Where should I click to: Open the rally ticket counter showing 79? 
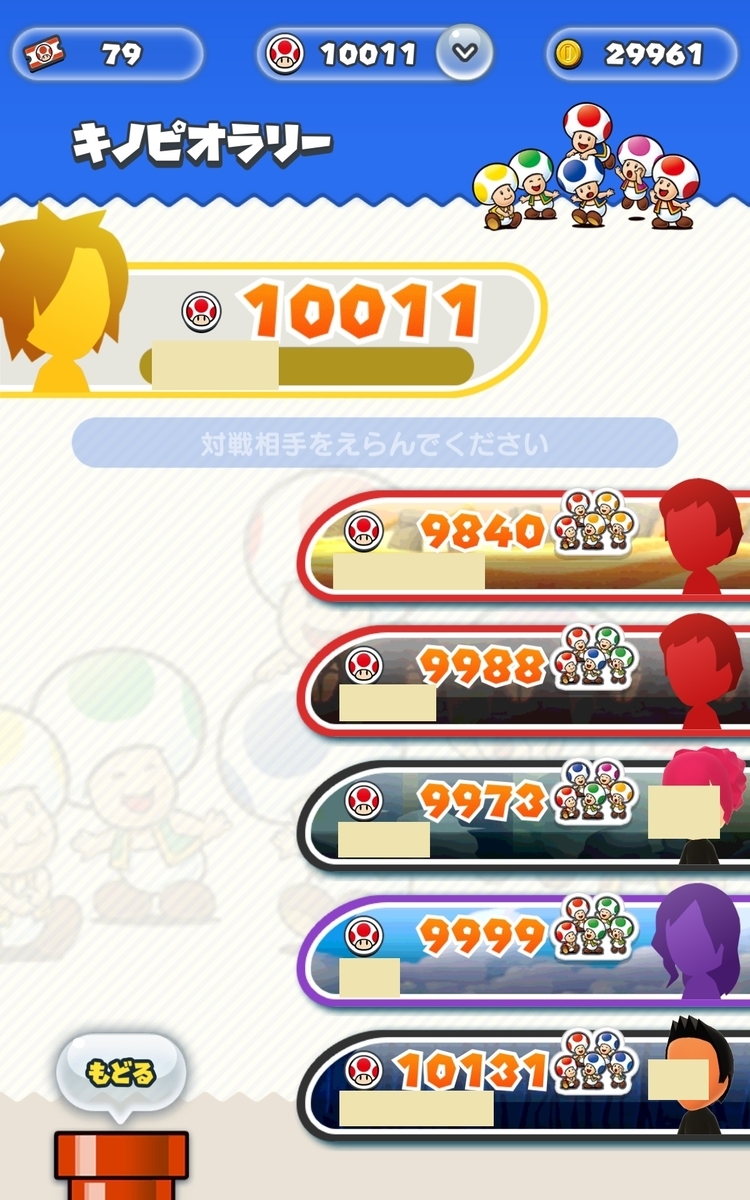pyautogui.click(x=107, y=54)
